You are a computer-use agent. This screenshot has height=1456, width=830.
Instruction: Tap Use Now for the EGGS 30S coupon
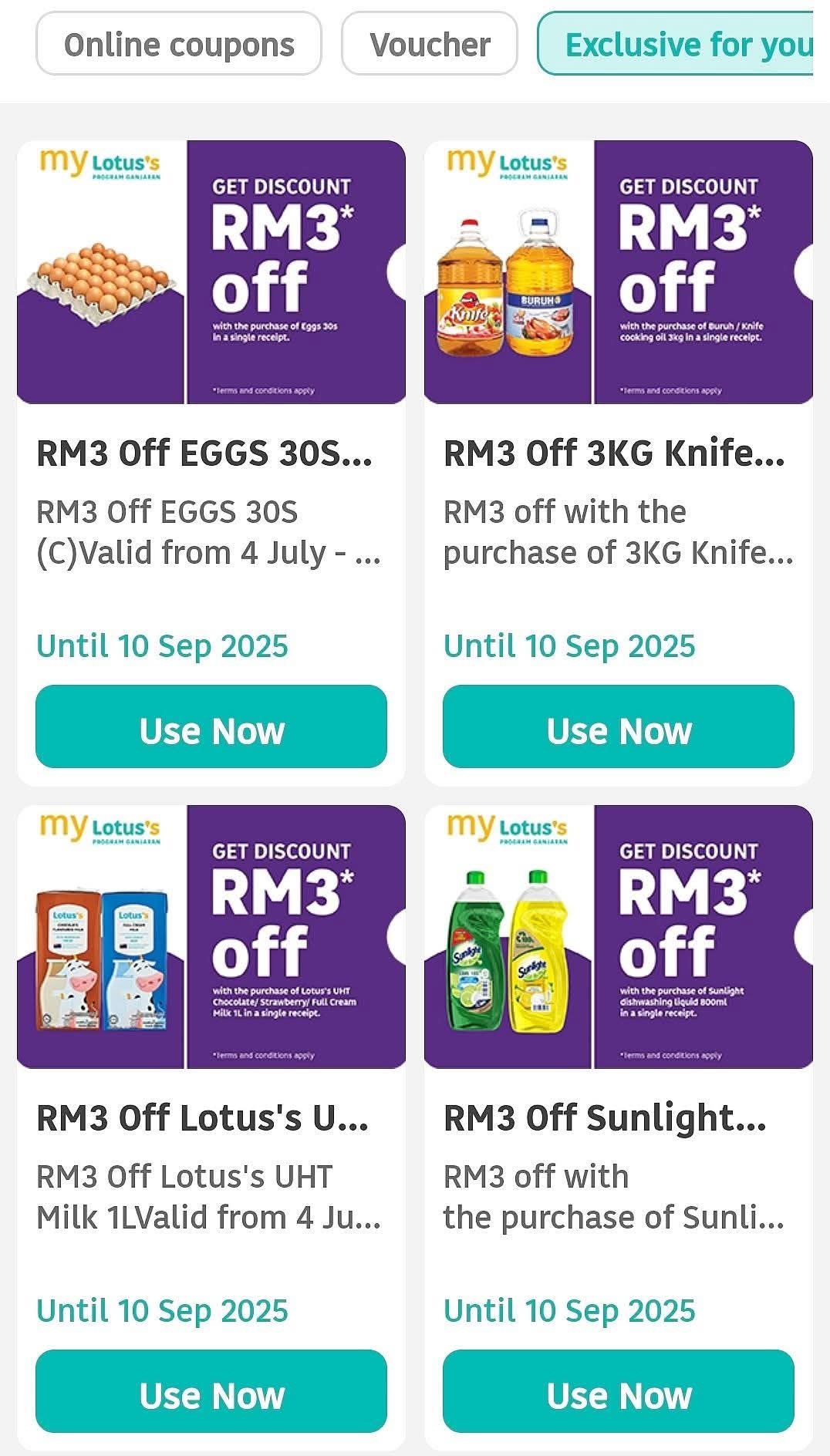211,726
